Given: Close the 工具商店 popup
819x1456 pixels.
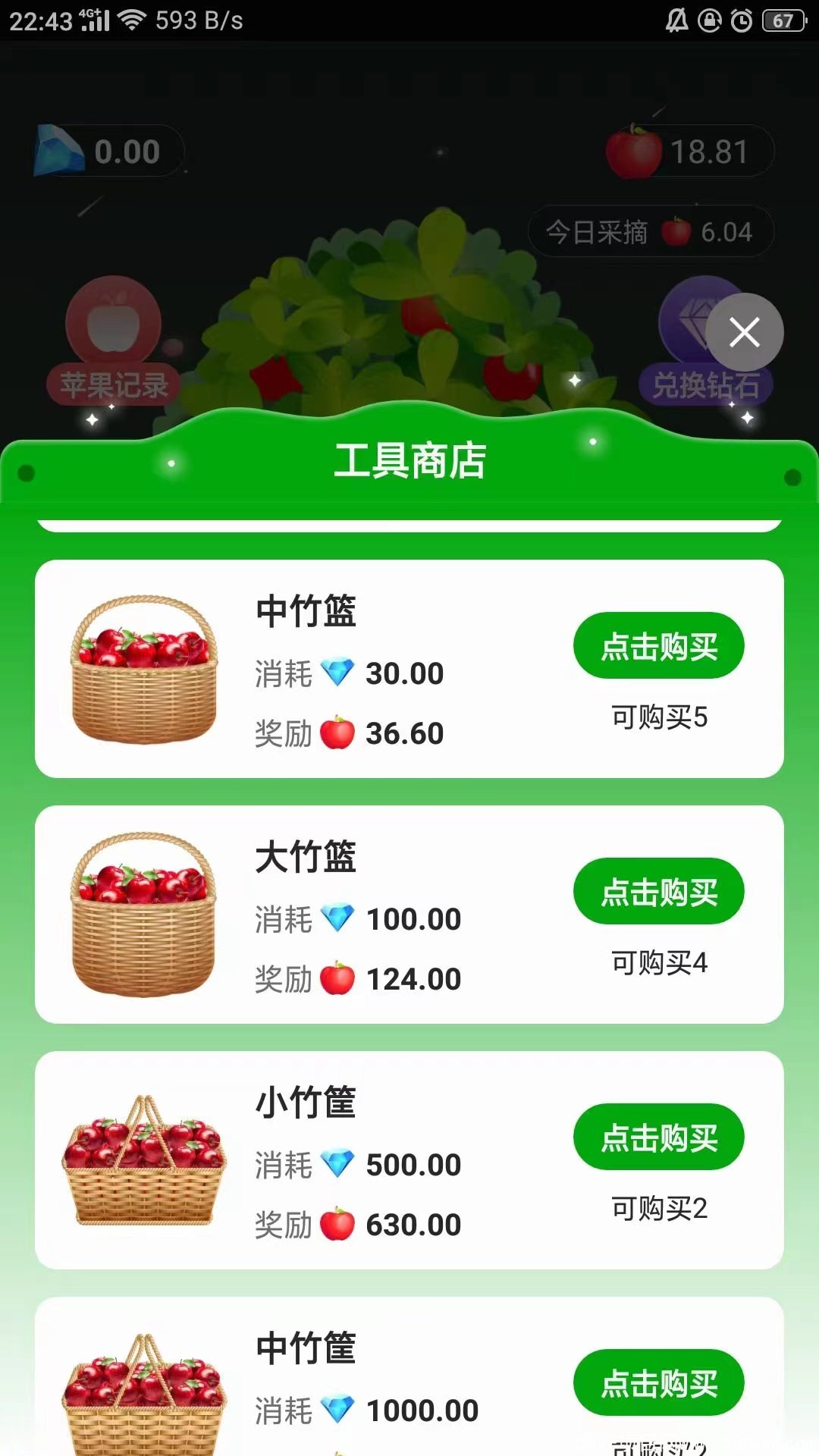Looking at the screenshot, I should click(x=744, y=332).
